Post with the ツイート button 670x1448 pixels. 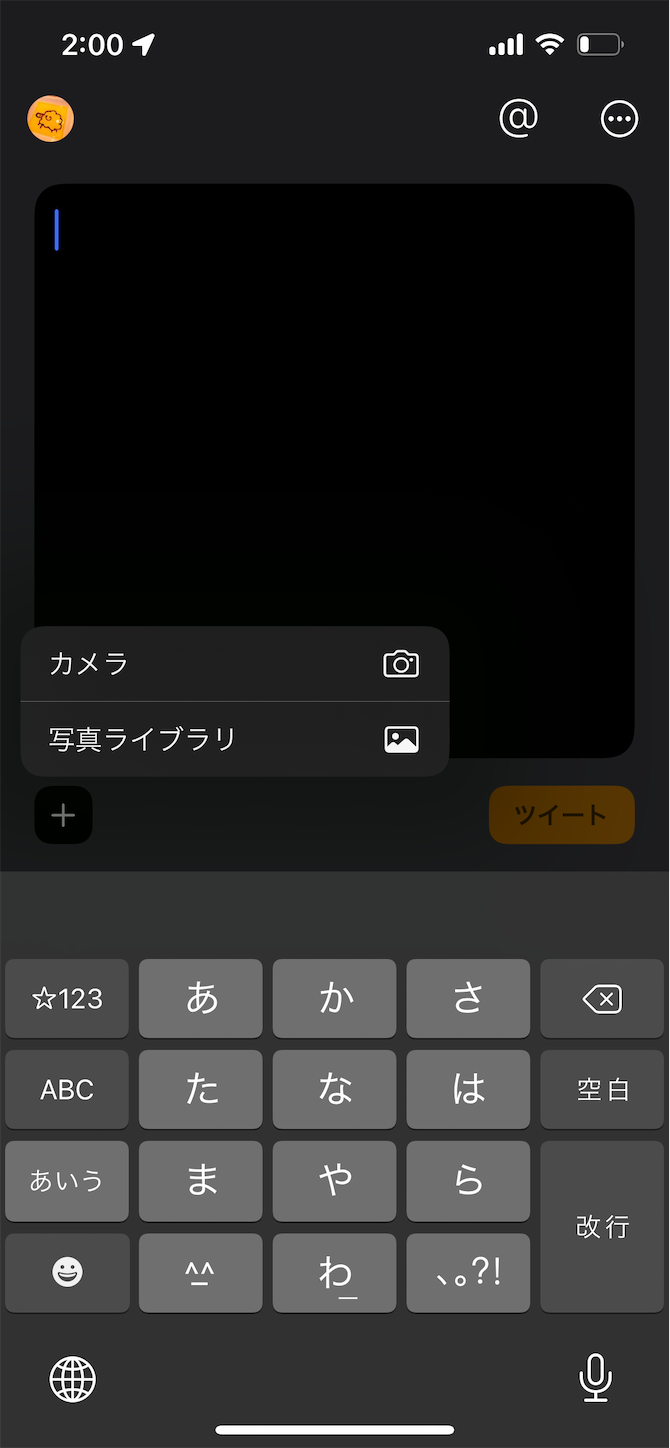tap(562, 815)
